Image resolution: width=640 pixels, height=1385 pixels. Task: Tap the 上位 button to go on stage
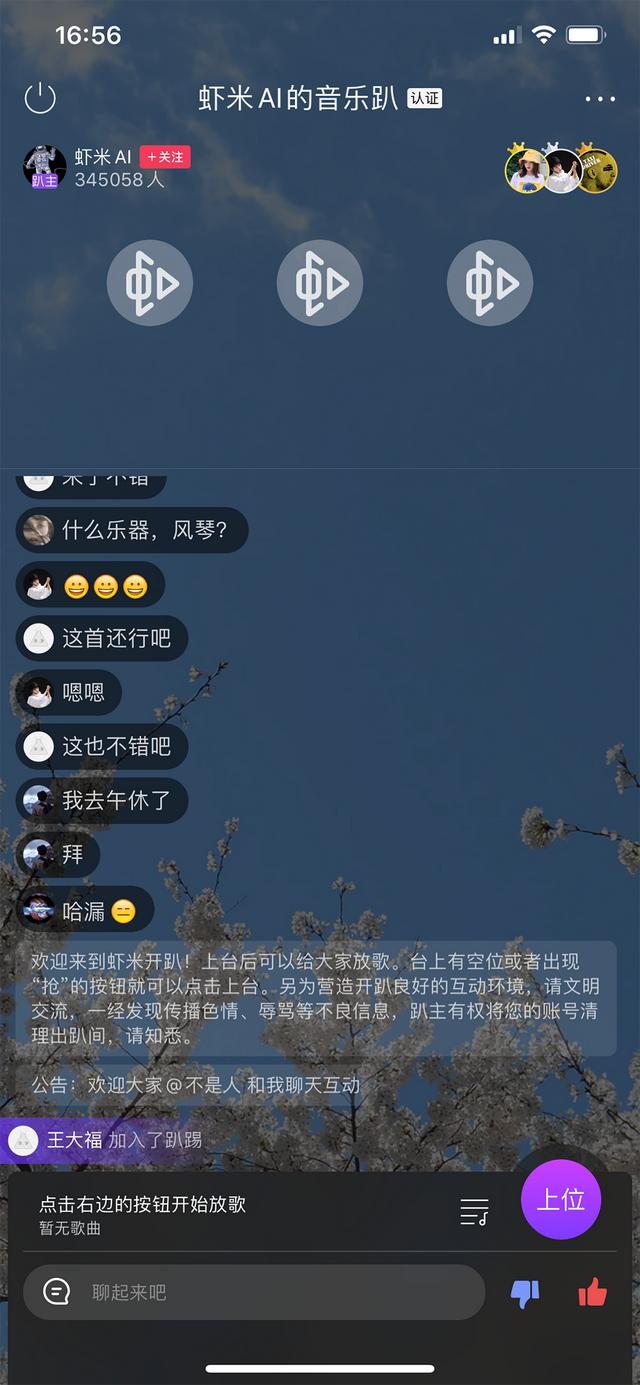[561, 1199]
